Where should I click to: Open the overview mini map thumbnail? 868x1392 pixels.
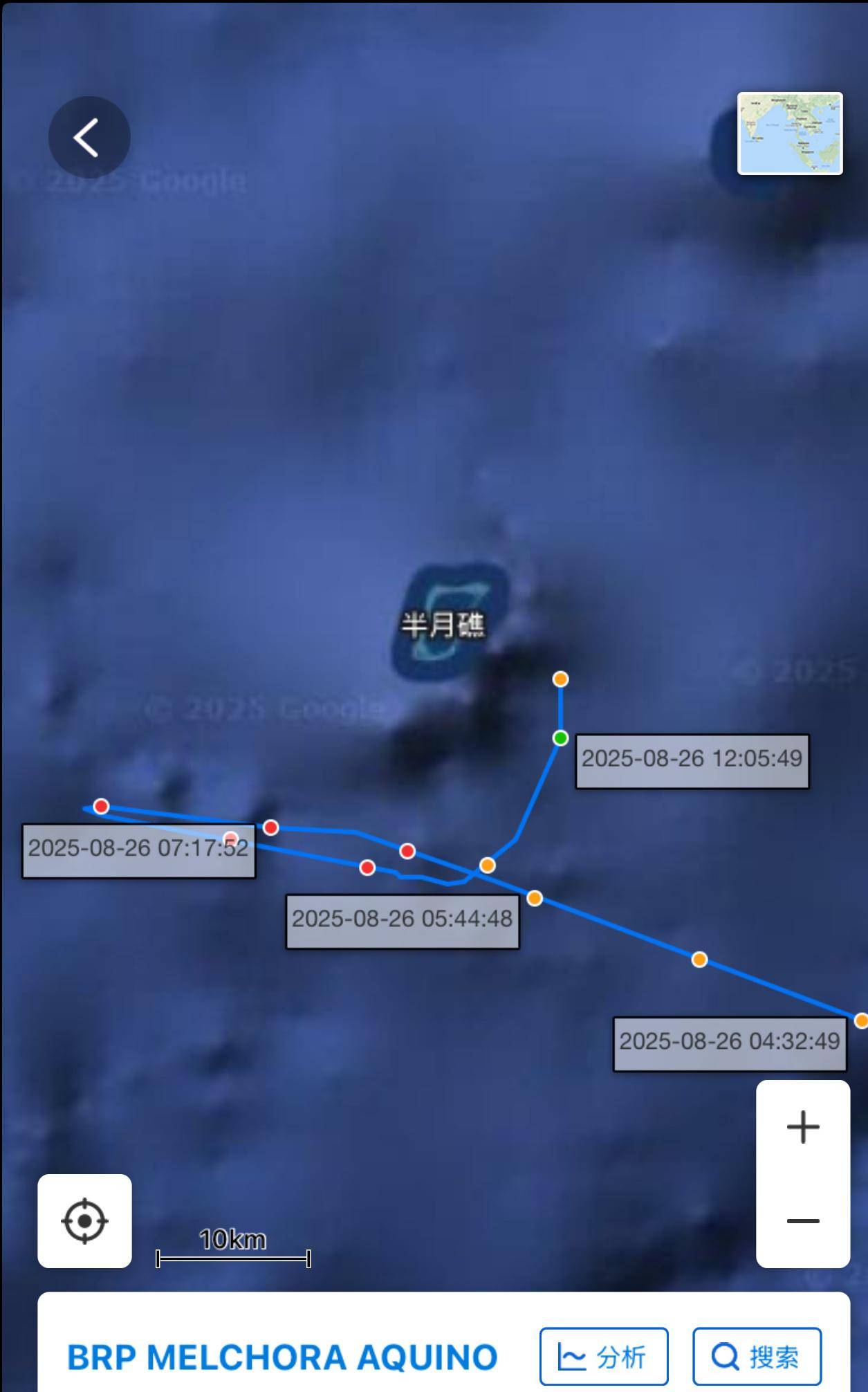pos(789,133)
